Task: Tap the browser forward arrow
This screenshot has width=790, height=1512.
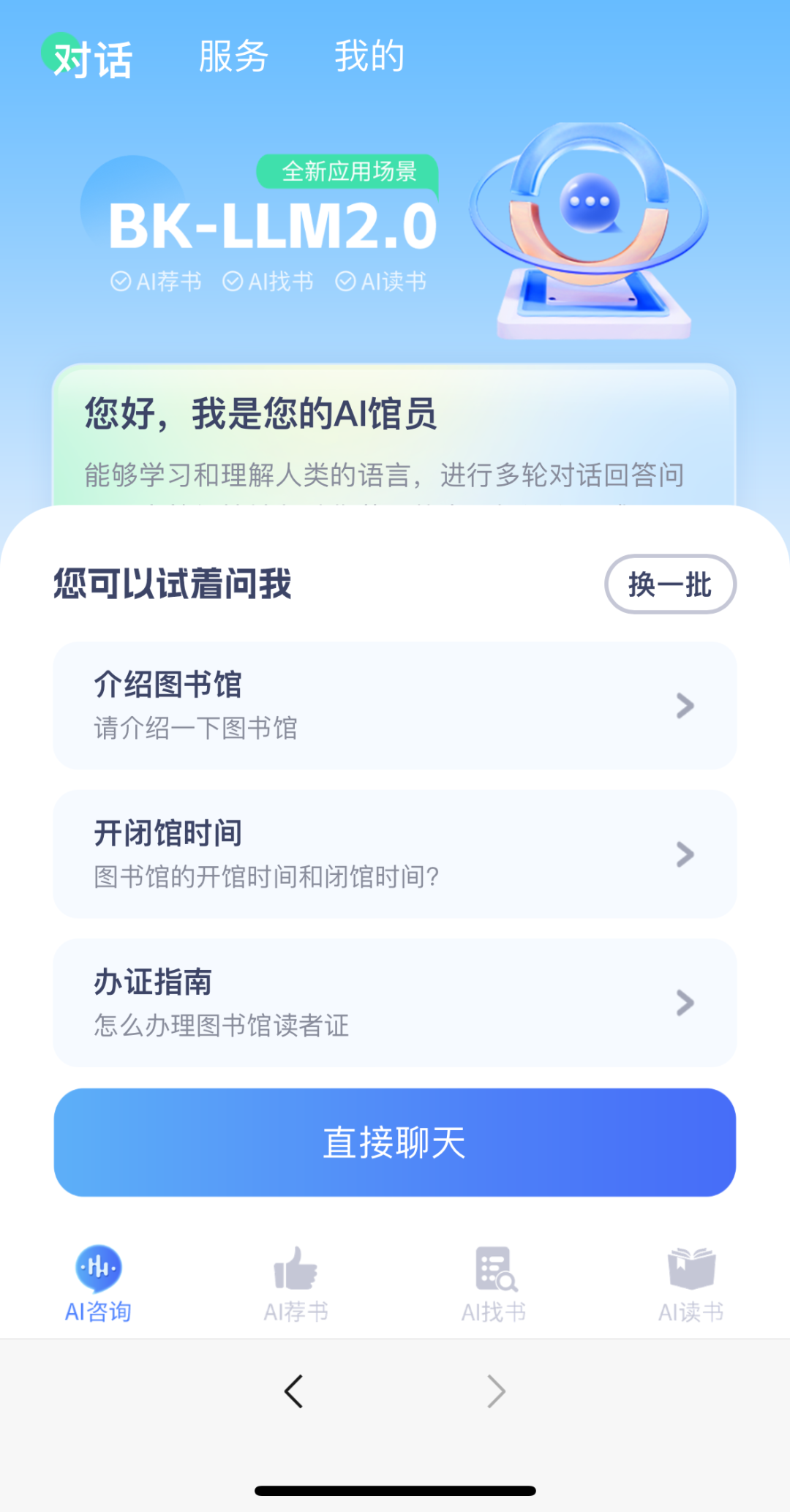Action: 496,1391
